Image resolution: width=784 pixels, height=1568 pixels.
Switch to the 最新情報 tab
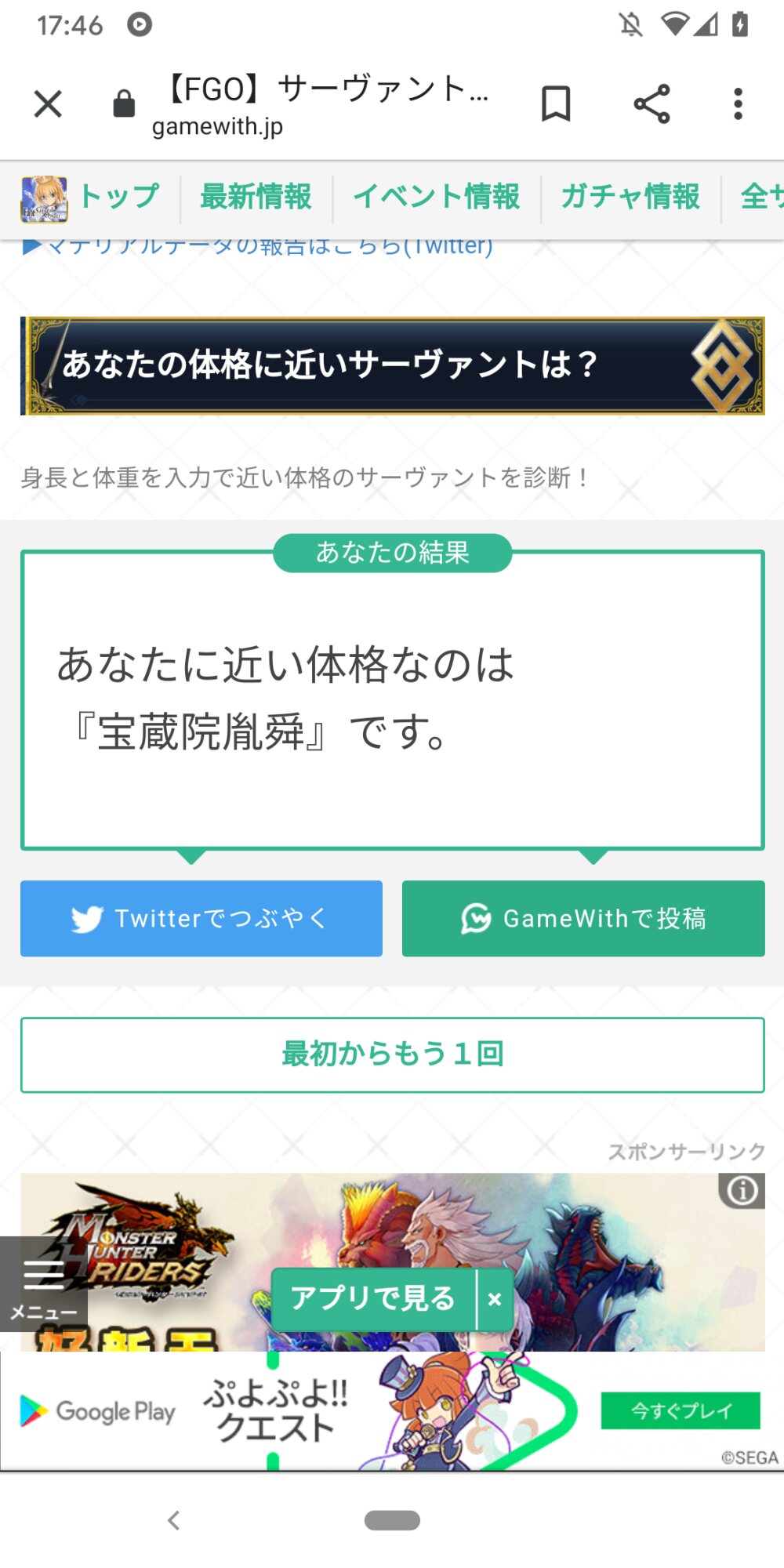256,197
